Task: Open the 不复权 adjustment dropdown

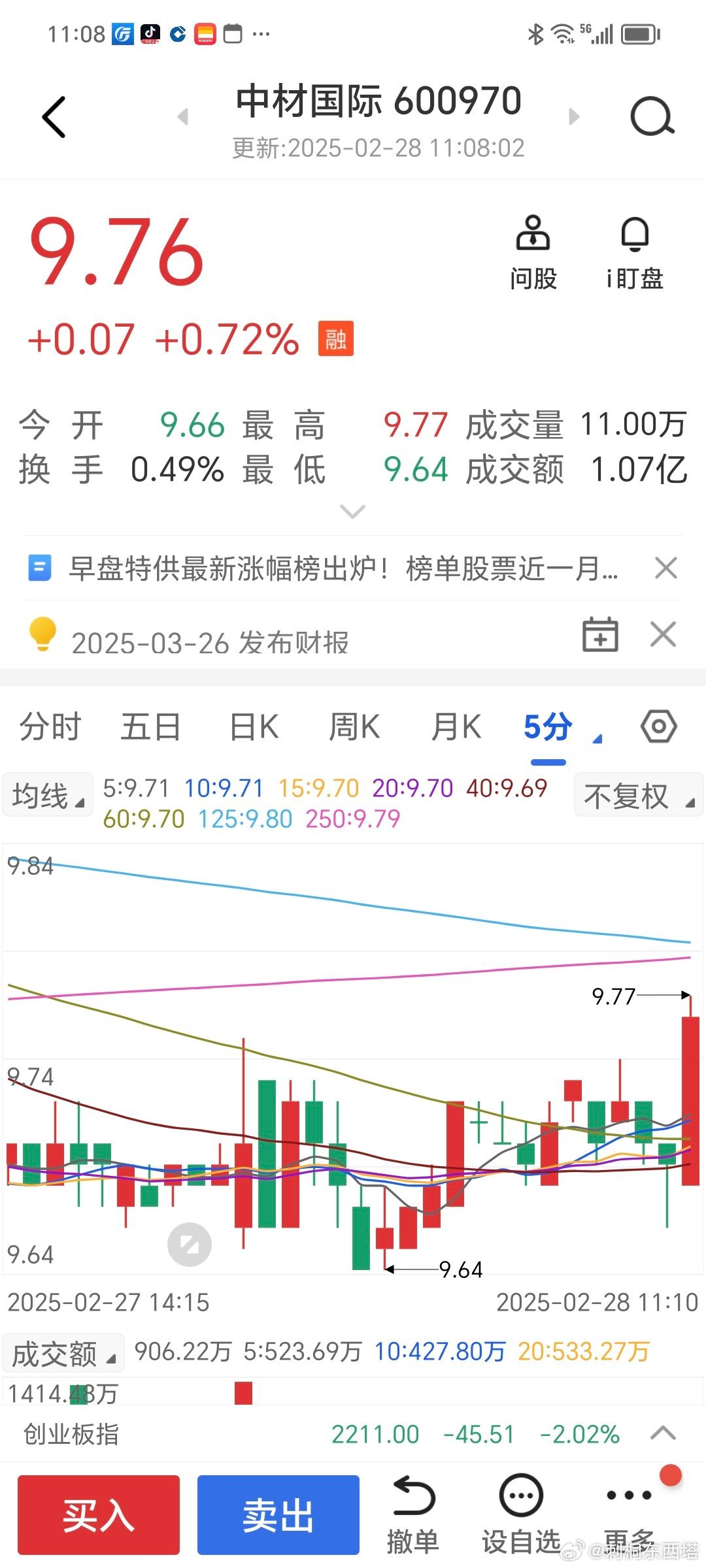Action: point(638,795)
